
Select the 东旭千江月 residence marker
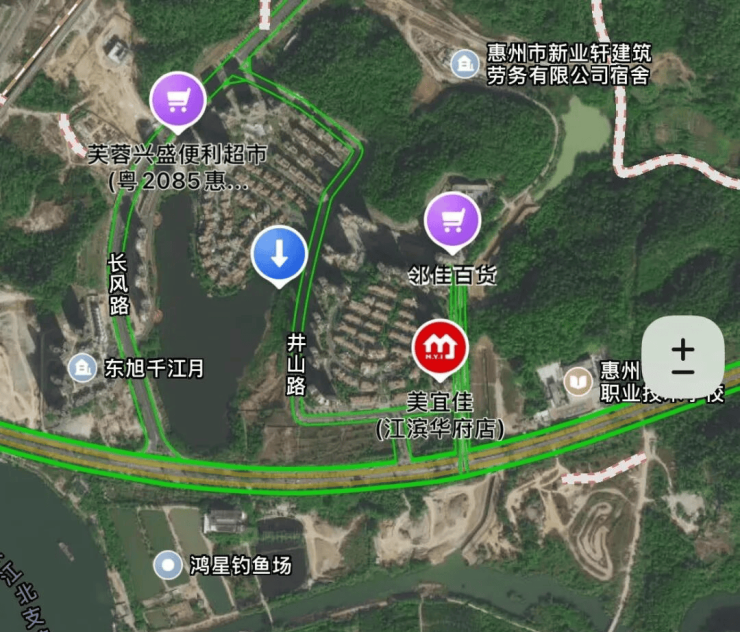pos(81,368)
